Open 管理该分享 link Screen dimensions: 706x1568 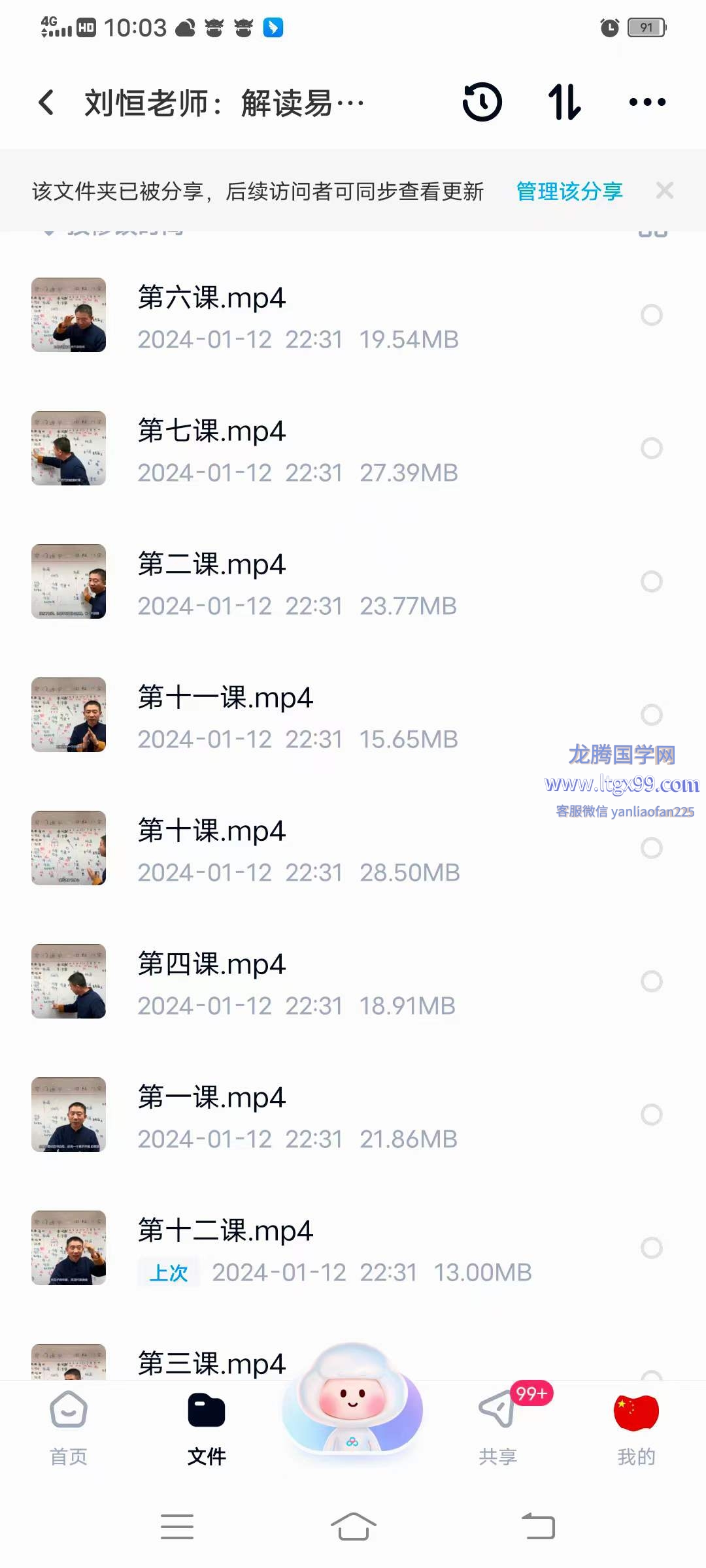pyautogui.click(x=569, y=191)
